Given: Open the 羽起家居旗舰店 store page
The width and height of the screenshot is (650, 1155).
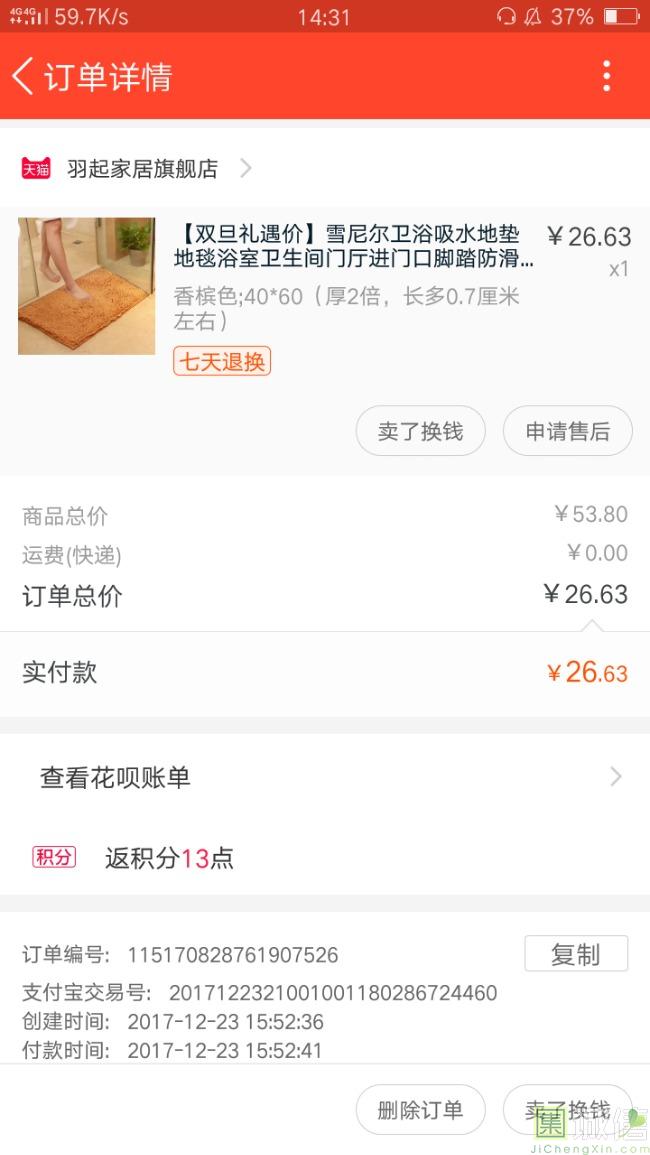Looking at the screenshot, I should click(142, 168).
